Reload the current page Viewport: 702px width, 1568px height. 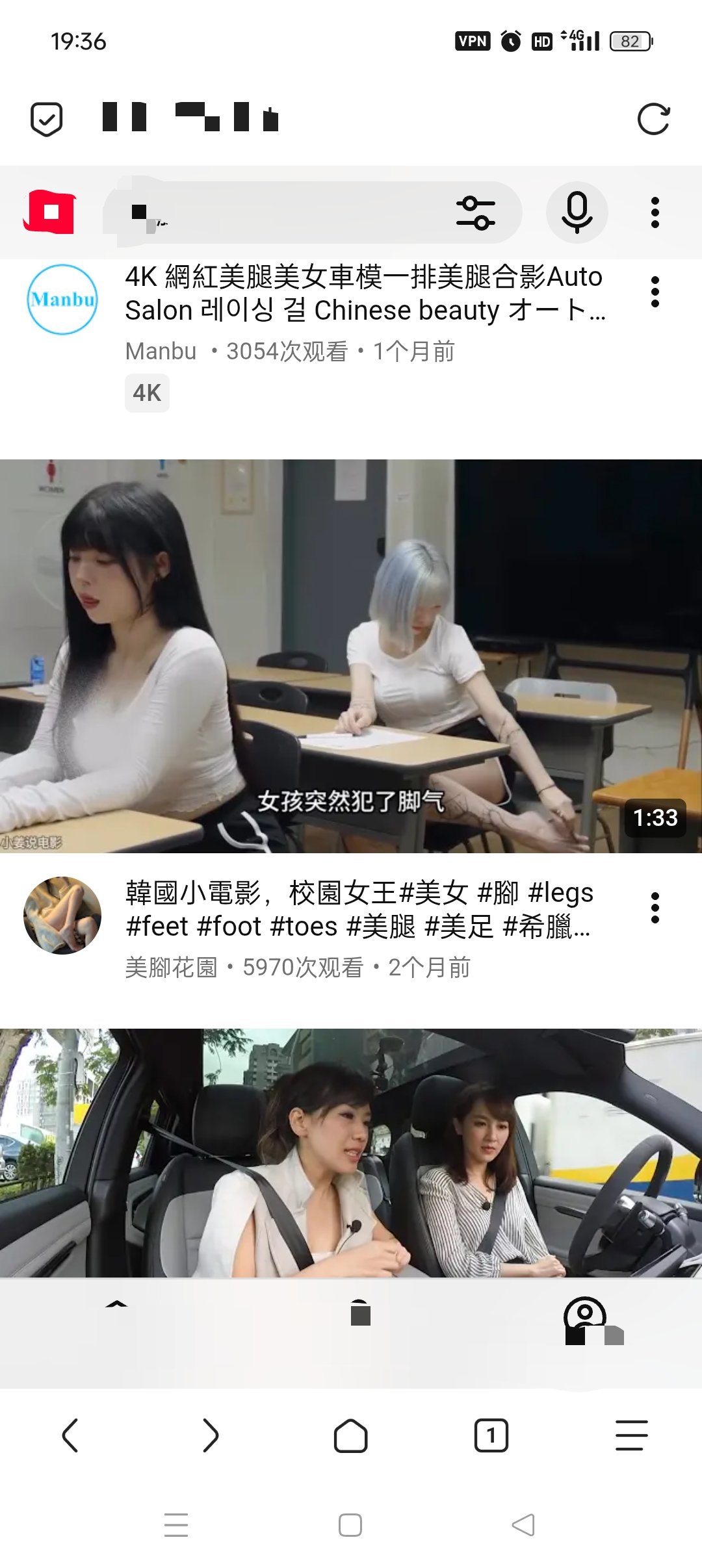[653, 119]
